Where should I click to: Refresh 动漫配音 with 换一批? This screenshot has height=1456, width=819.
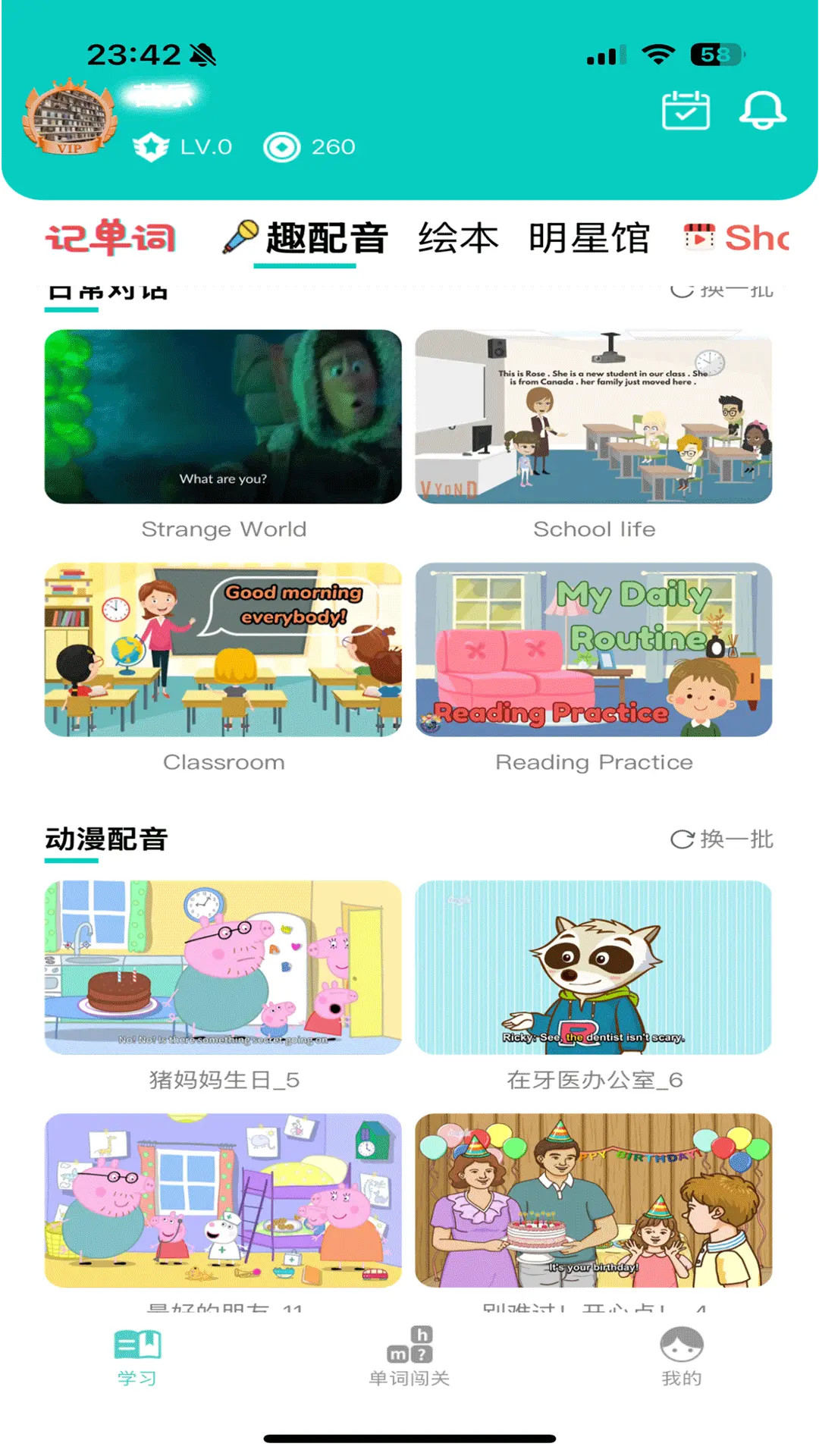point(721,839)
